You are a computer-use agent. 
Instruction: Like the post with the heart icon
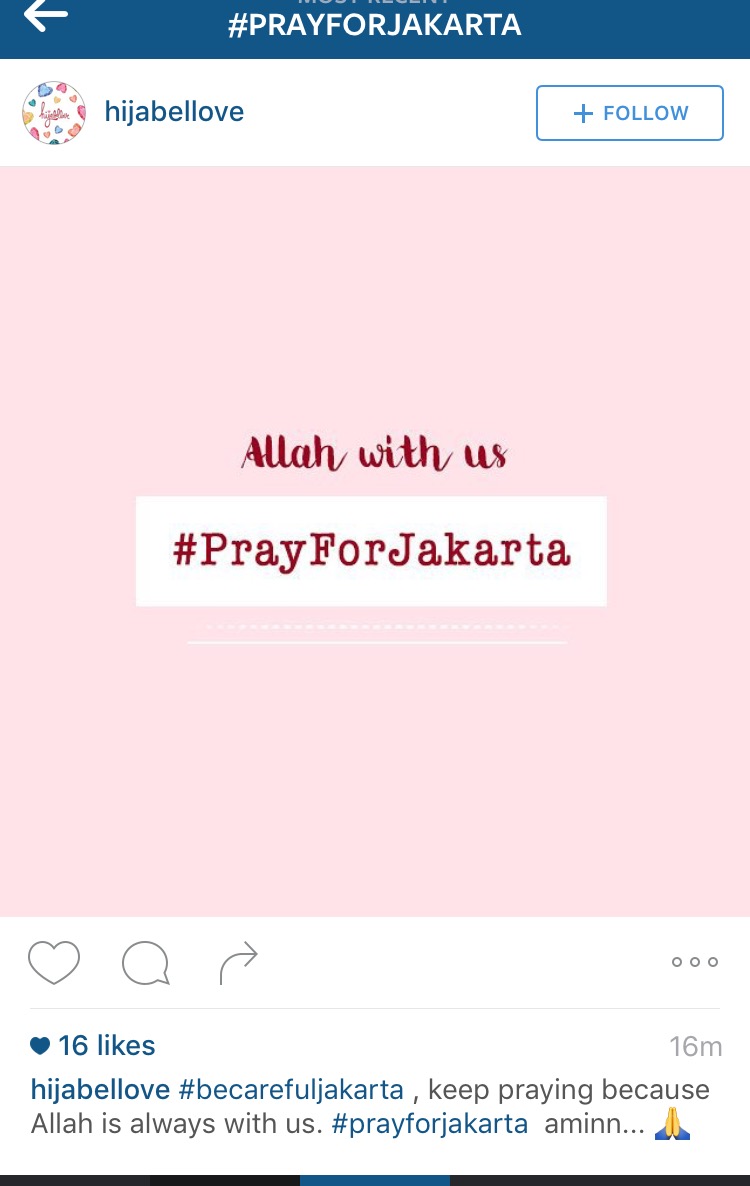pos(54,963)
